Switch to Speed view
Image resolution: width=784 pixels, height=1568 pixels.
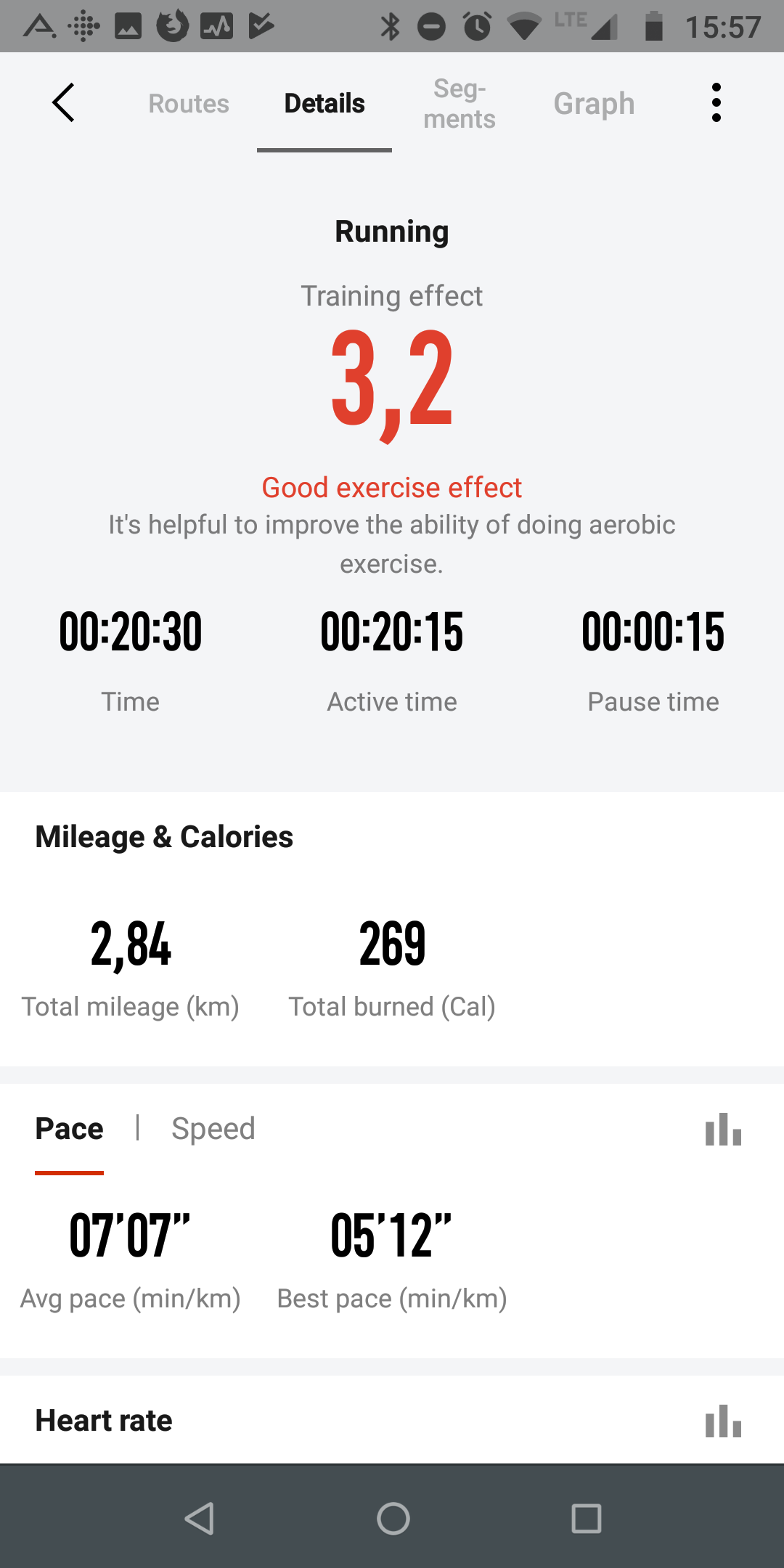pyautogui.click(x=213, y=1129)
